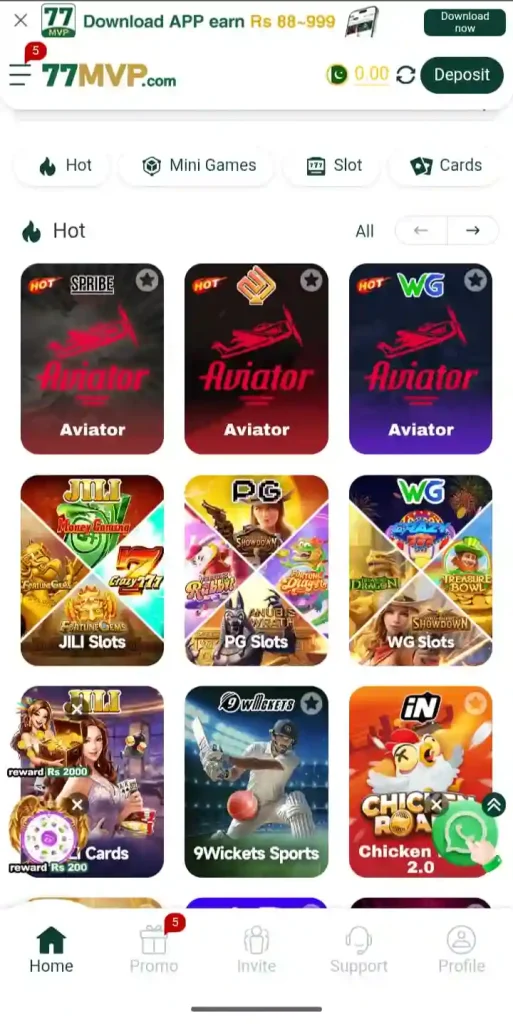
Task: Open the hamburger drawer menu
Action: click(x=20, y=74)
